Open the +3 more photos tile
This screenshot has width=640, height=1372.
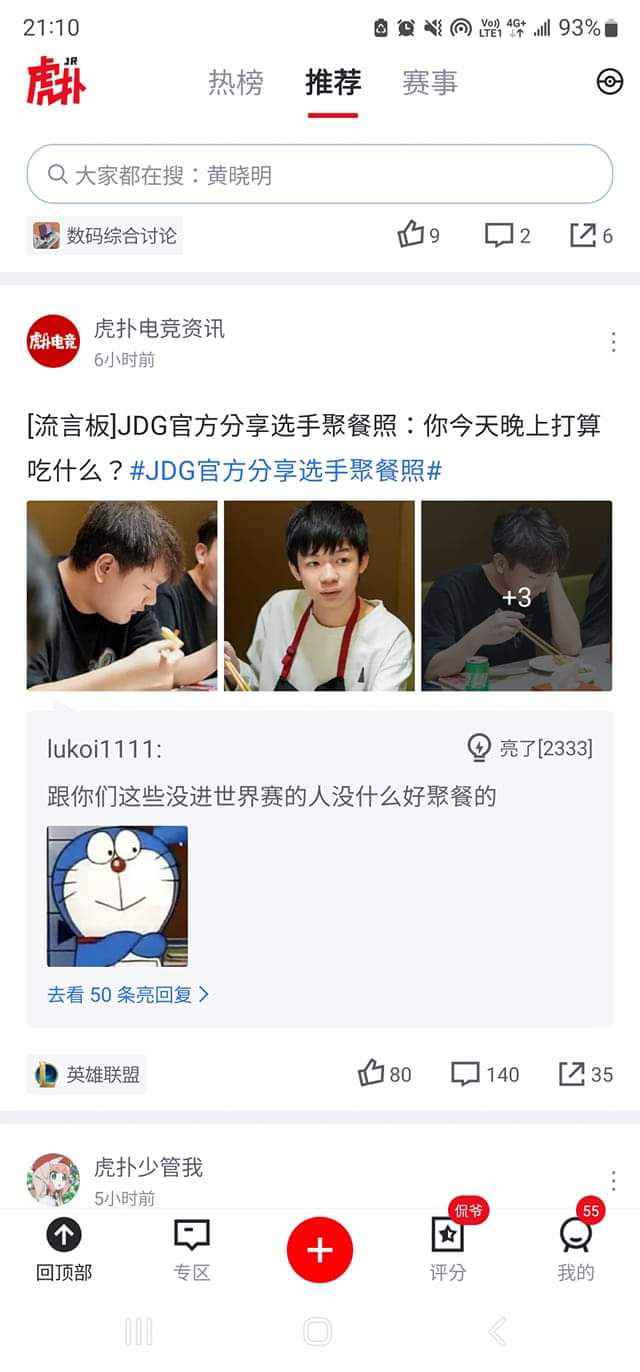(516, 595)
